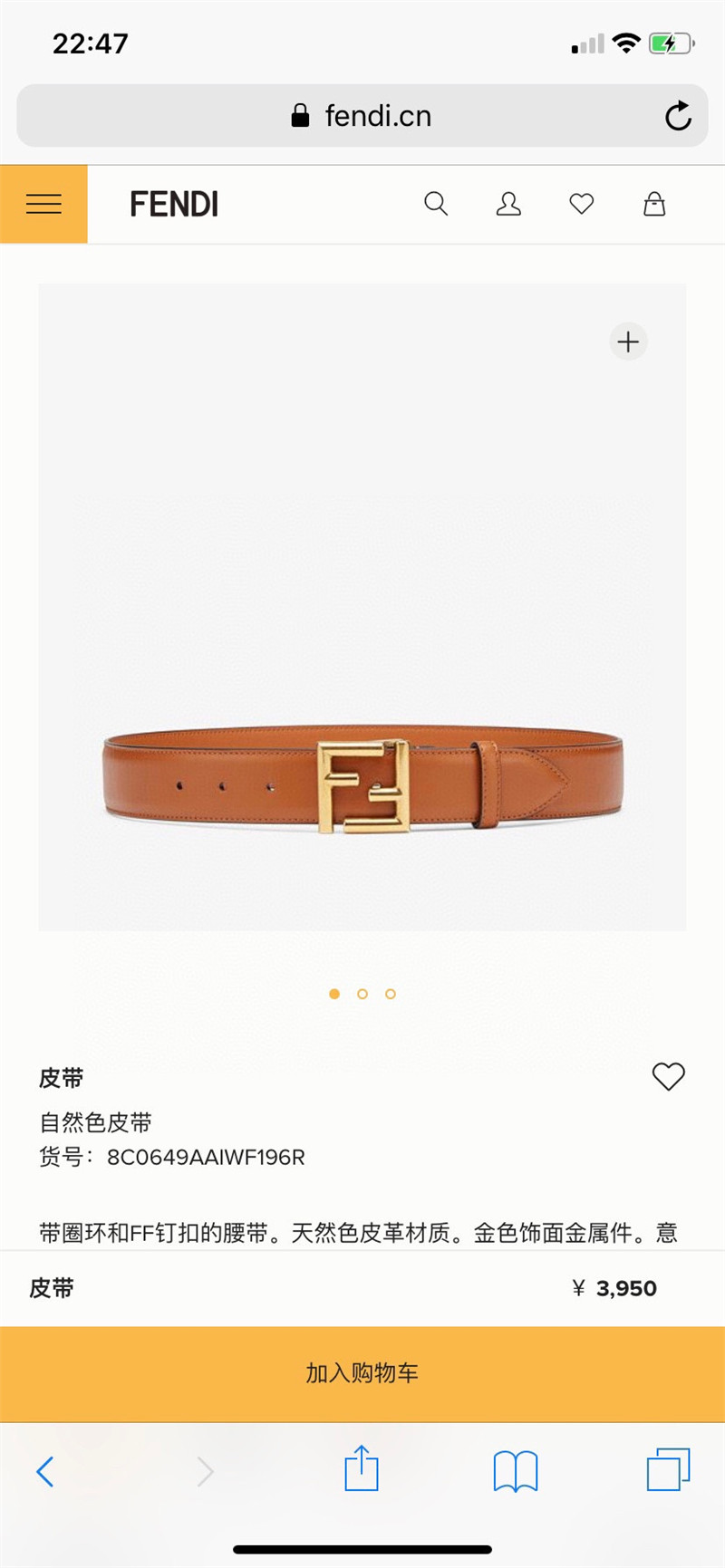Image resolution: width=725 pixels, height=1568 pixels.
Task: Open the site search magnifier
Action: [x=436, y=204]
